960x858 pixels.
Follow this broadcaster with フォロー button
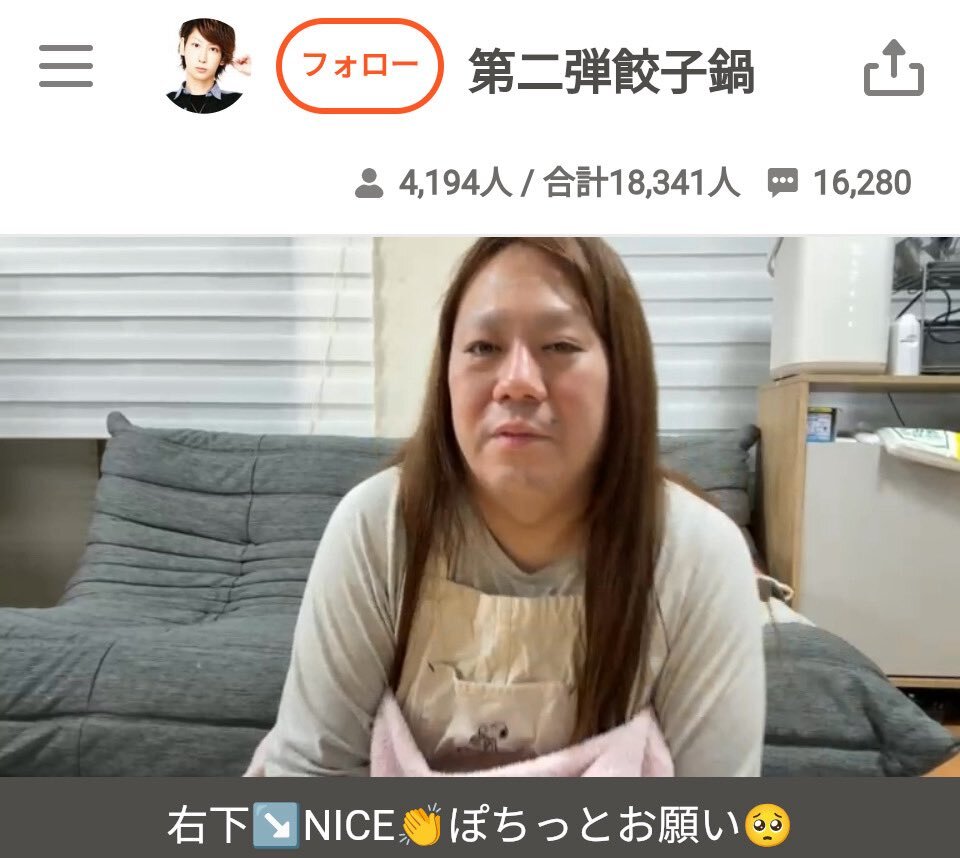point(359,66)
